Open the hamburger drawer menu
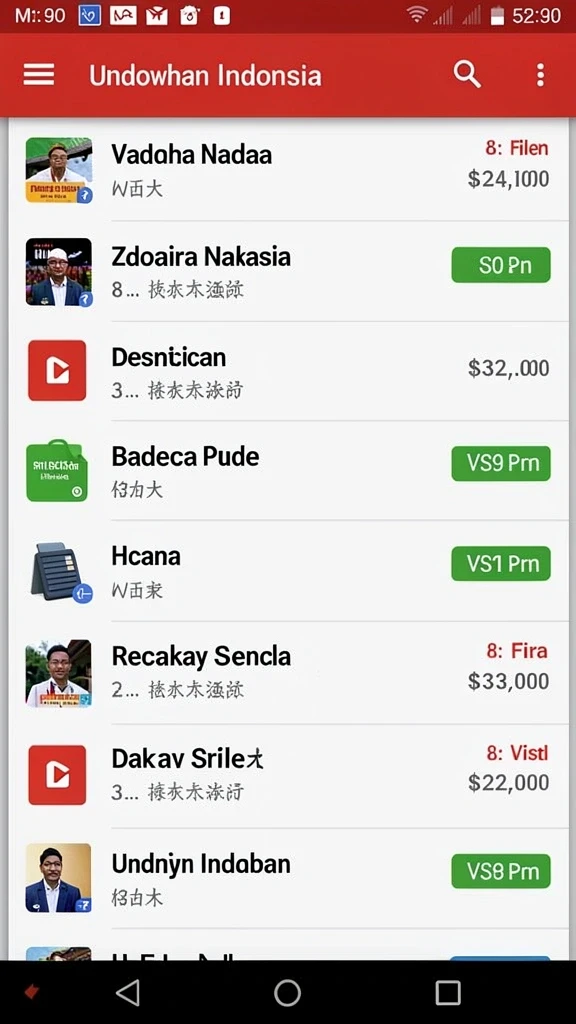 [x=39, y=75]
